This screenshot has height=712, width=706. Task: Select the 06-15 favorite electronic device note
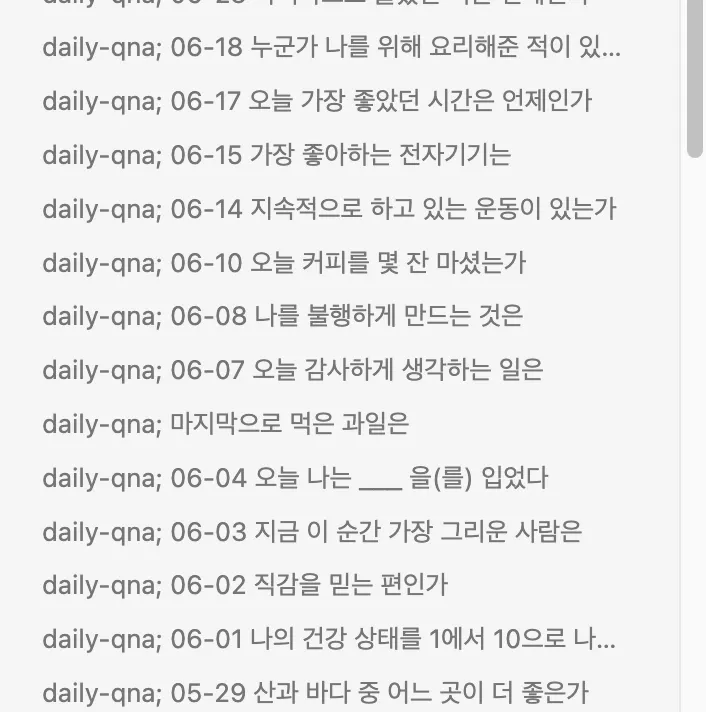[276, 155]
